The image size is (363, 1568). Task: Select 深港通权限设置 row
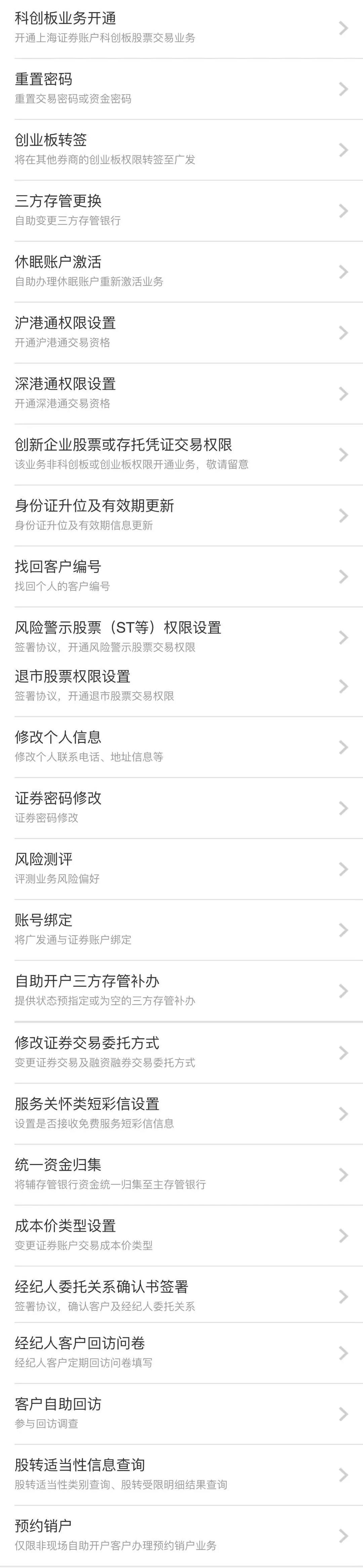[x=182, y=393]
